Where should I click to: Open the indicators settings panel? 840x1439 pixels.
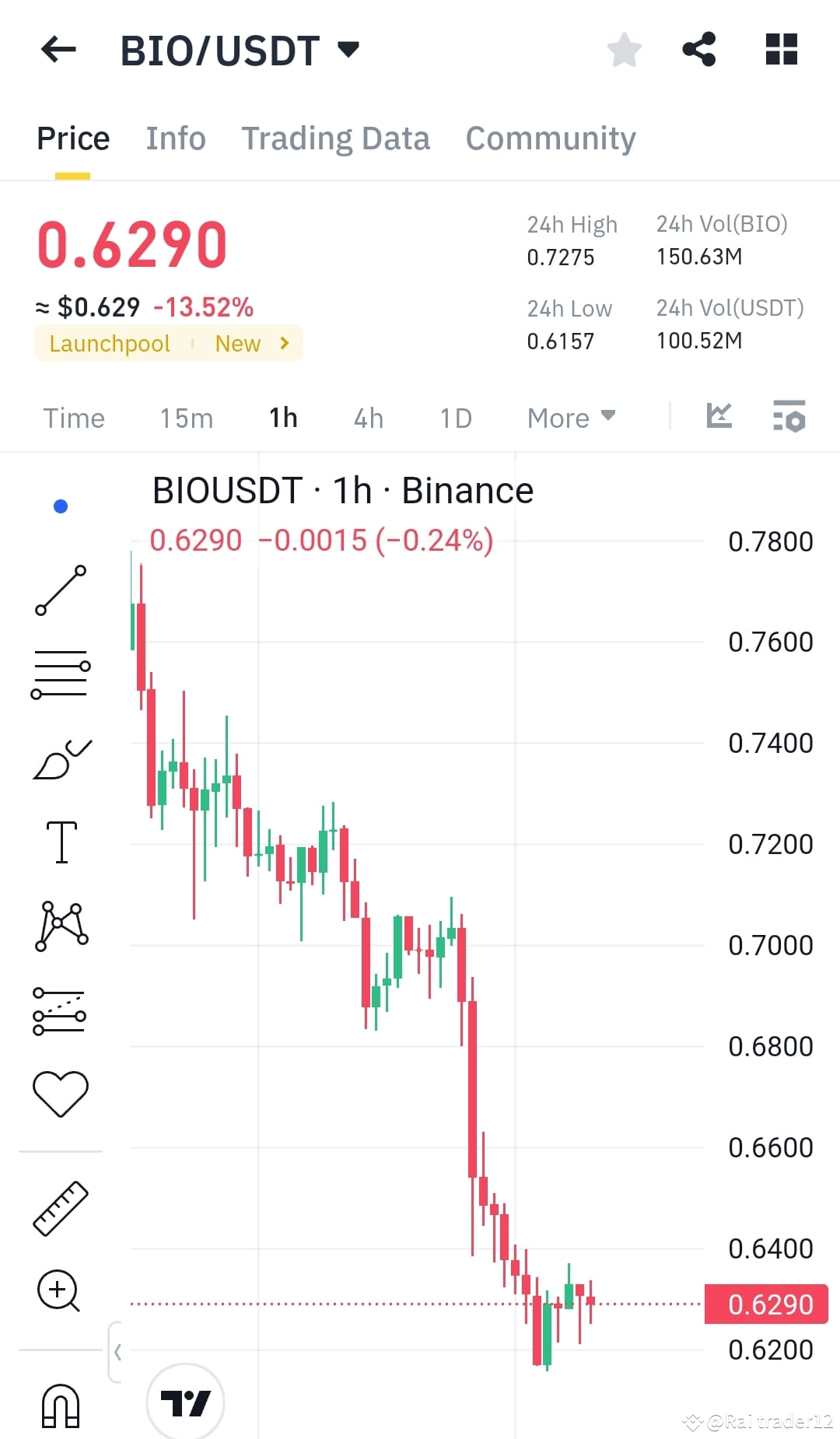[788, 418]
